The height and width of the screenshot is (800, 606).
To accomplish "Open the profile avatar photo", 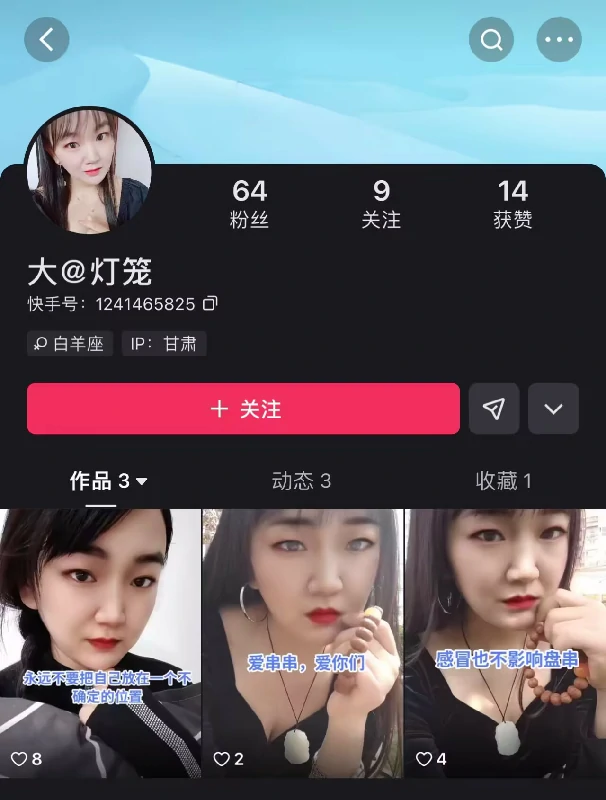I will coord(90,170).
